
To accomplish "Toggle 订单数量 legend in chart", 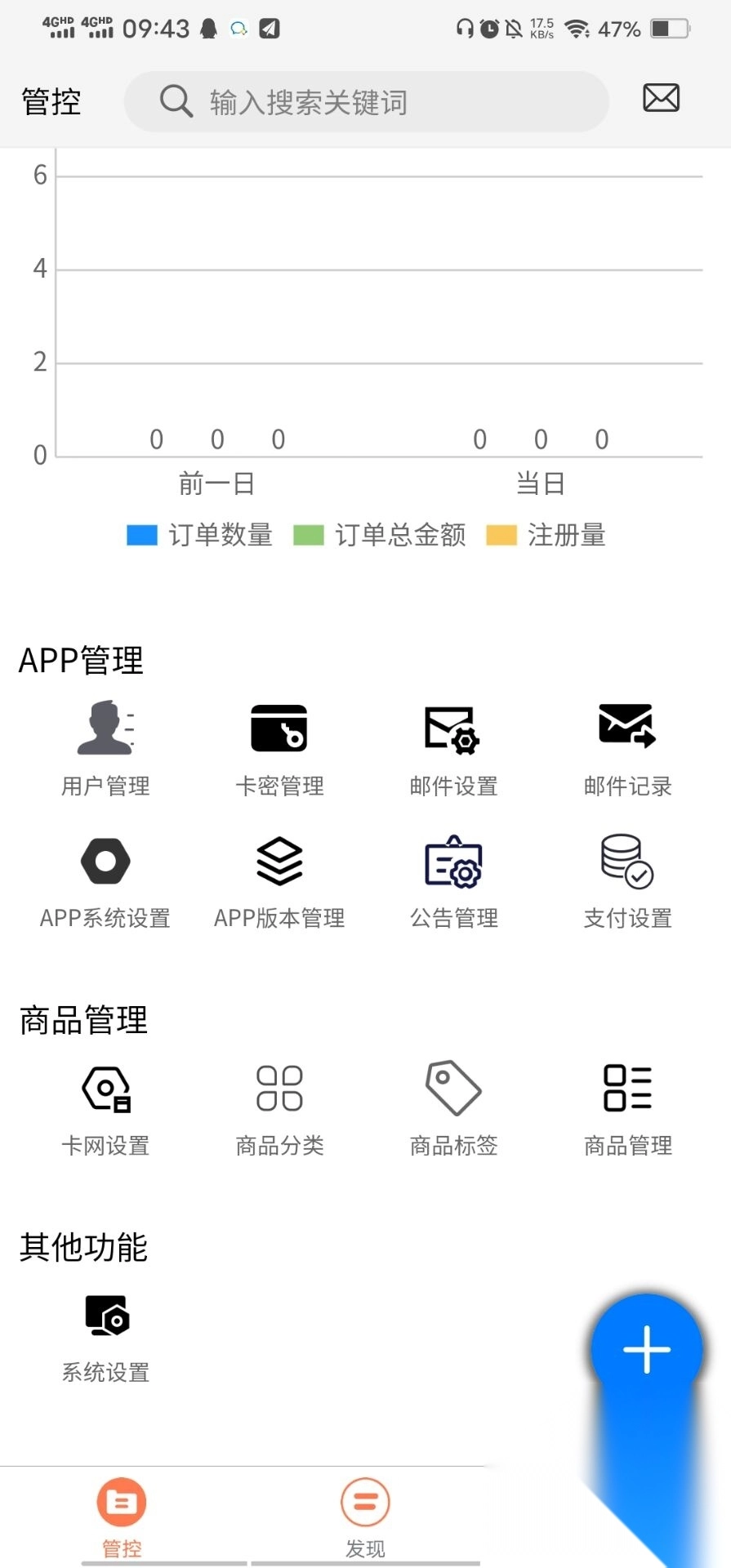I will tap(200, 535).
